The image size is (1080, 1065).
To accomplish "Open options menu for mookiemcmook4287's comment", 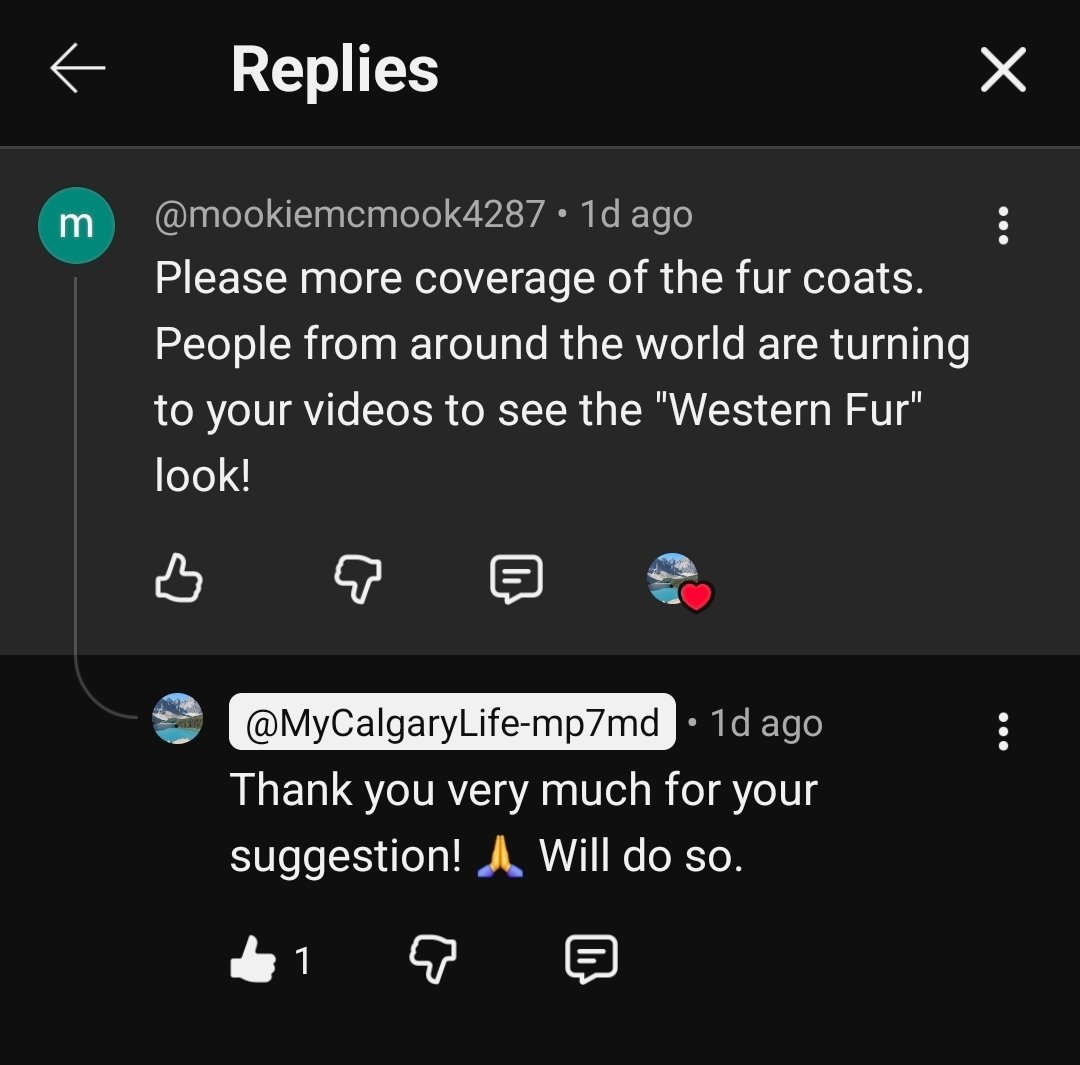I will (x=1003, y=226).
